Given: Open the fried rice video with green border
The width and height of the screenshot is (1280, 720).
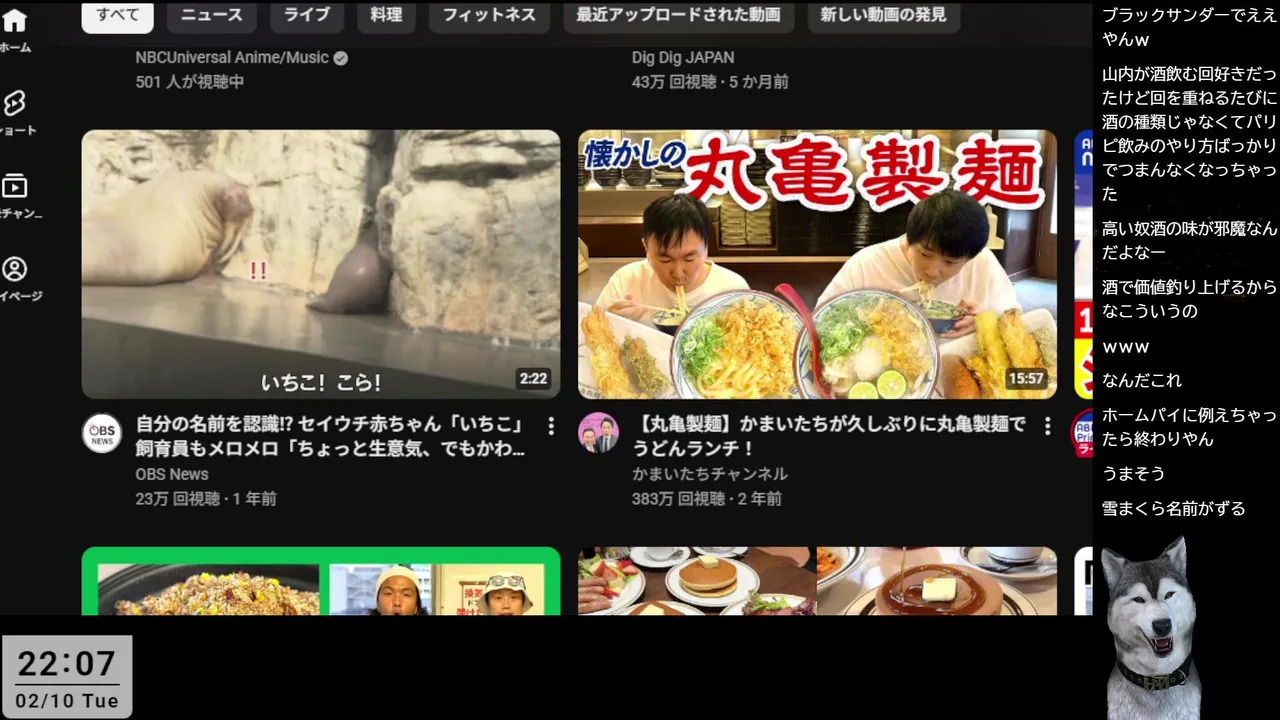Looking at the screenshot, I should tap(320, 582).
